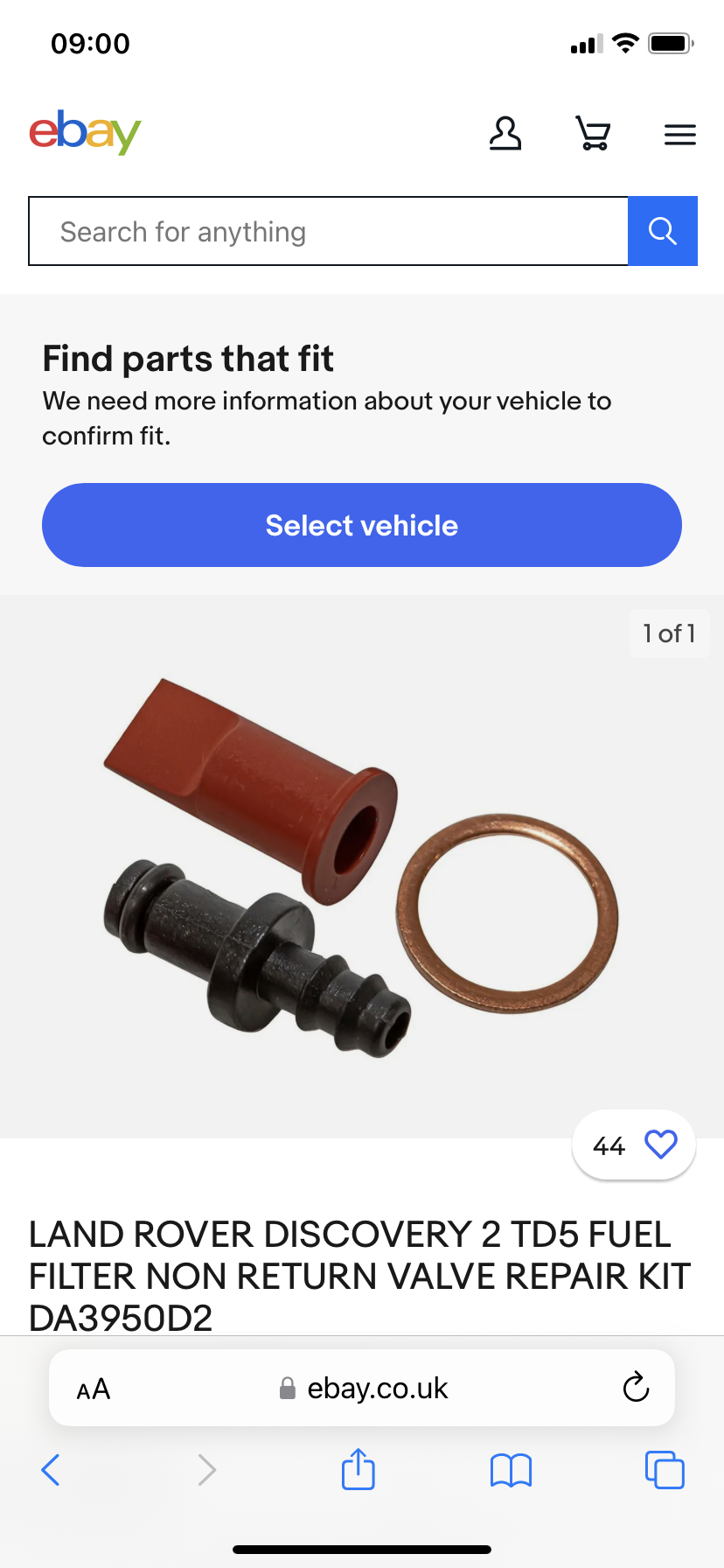The width and height of the screenshot is (724, 1568).
Task: Open the shopping cart
Action: click(593, 134)
